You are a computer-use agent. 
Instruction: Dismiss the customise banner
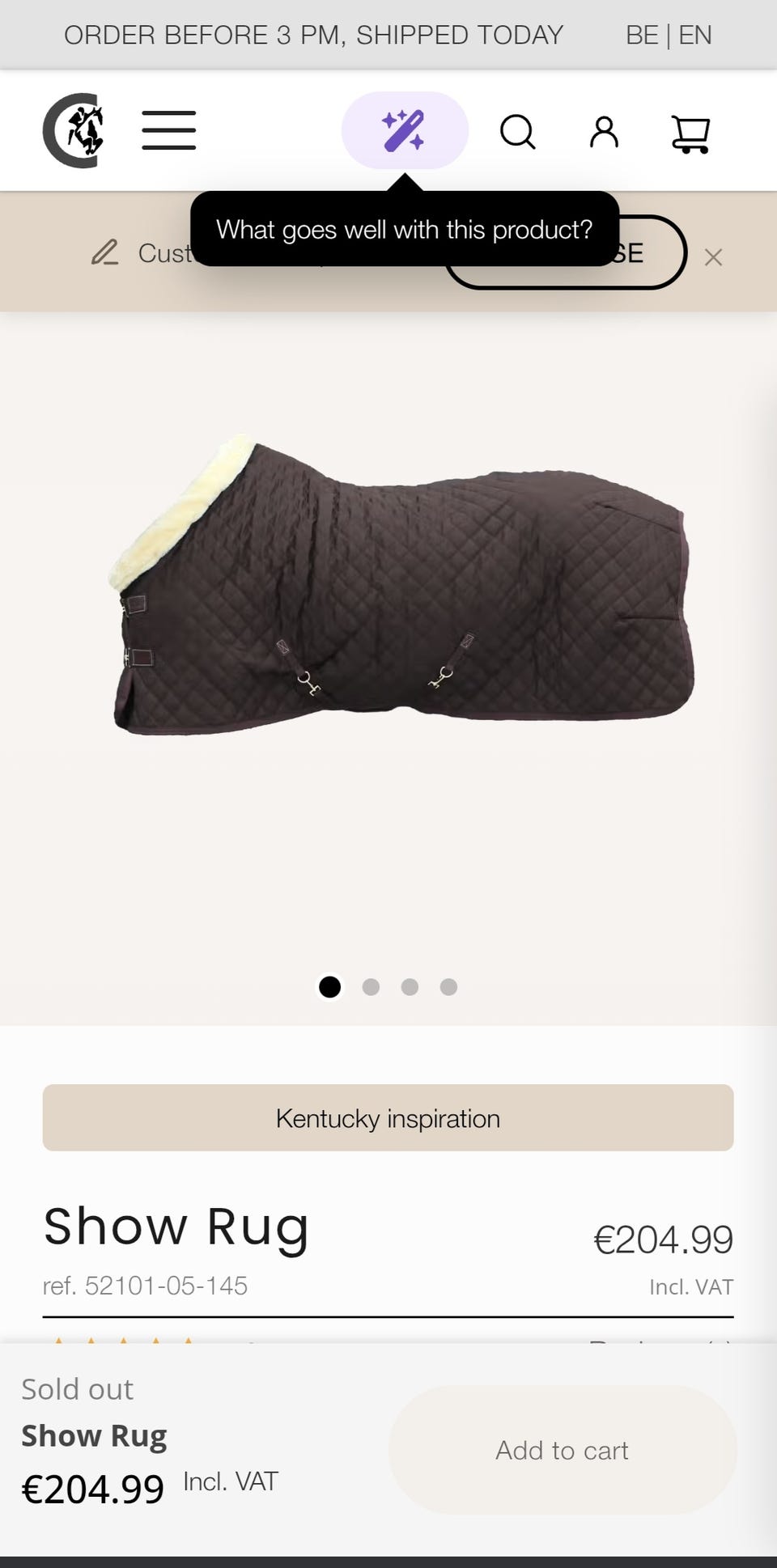coord(713,257)
